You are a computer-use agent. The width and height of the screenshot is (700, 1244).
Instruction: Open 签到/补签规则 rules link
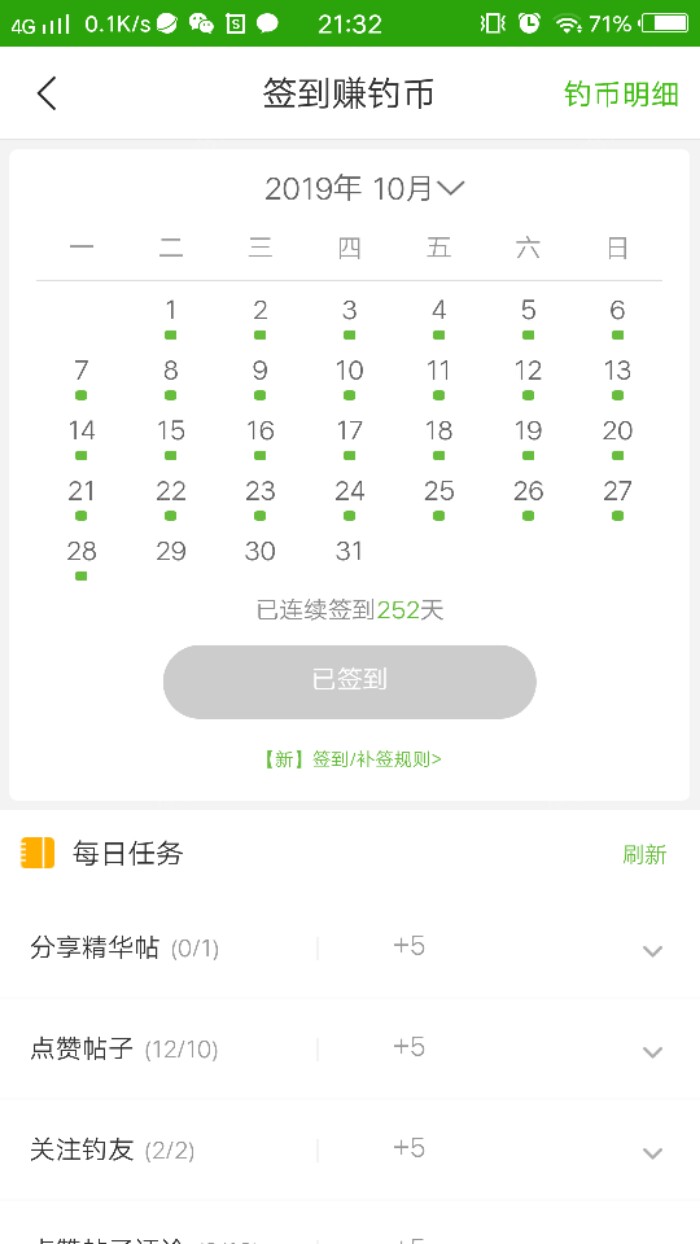coord(350,759)
